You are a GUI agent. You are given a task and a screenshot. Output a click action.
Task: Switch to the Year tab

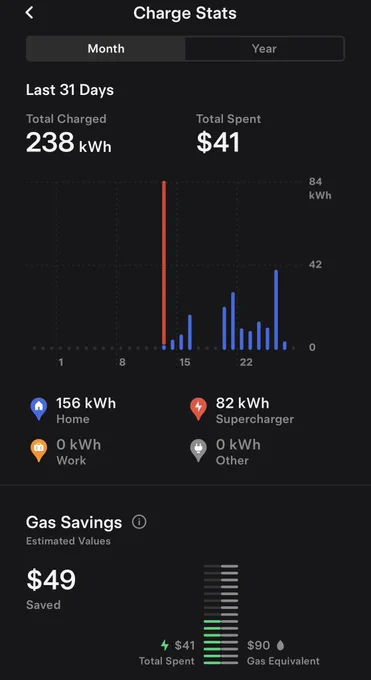point(264,49)
